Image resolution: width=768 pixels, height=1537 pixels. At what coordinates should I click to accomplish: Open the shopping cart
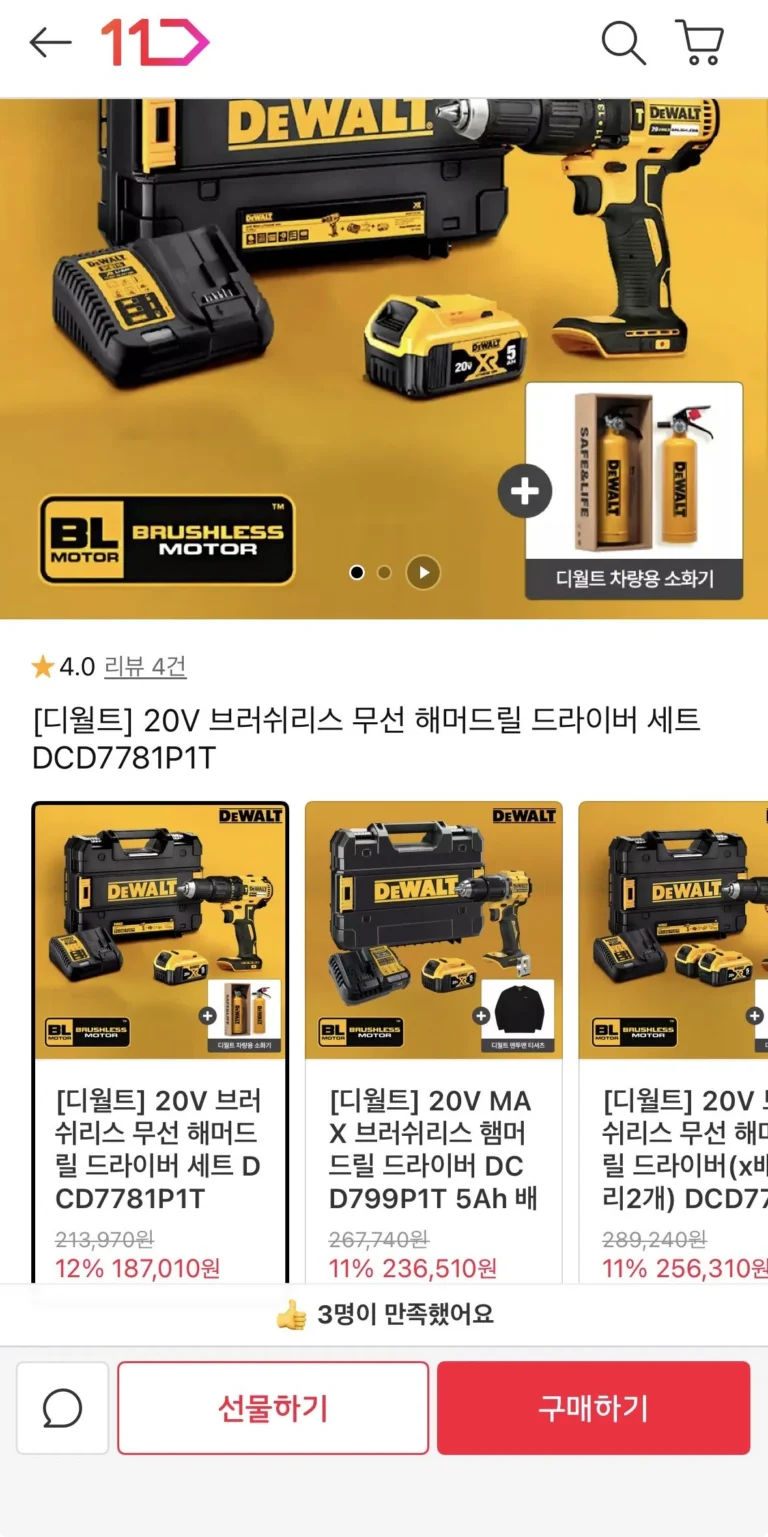point(700,43)
